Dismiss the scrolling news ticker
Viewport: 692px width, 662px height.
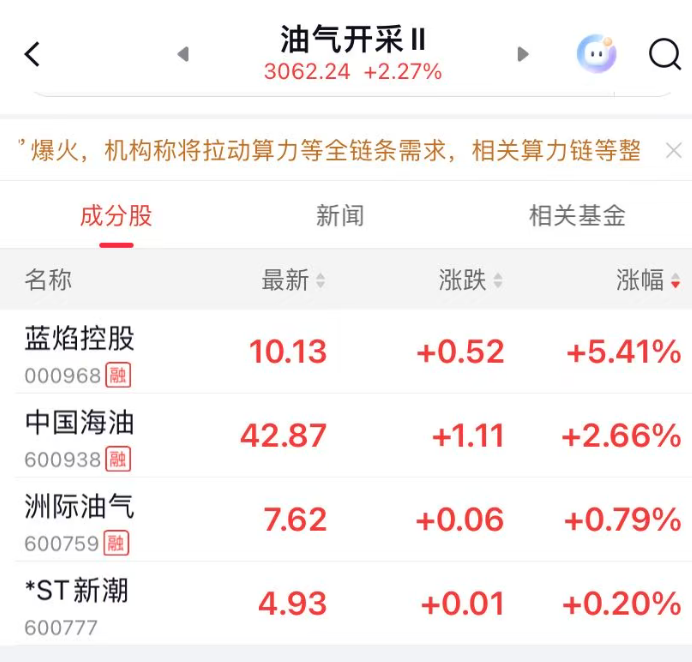click(674, 151)
